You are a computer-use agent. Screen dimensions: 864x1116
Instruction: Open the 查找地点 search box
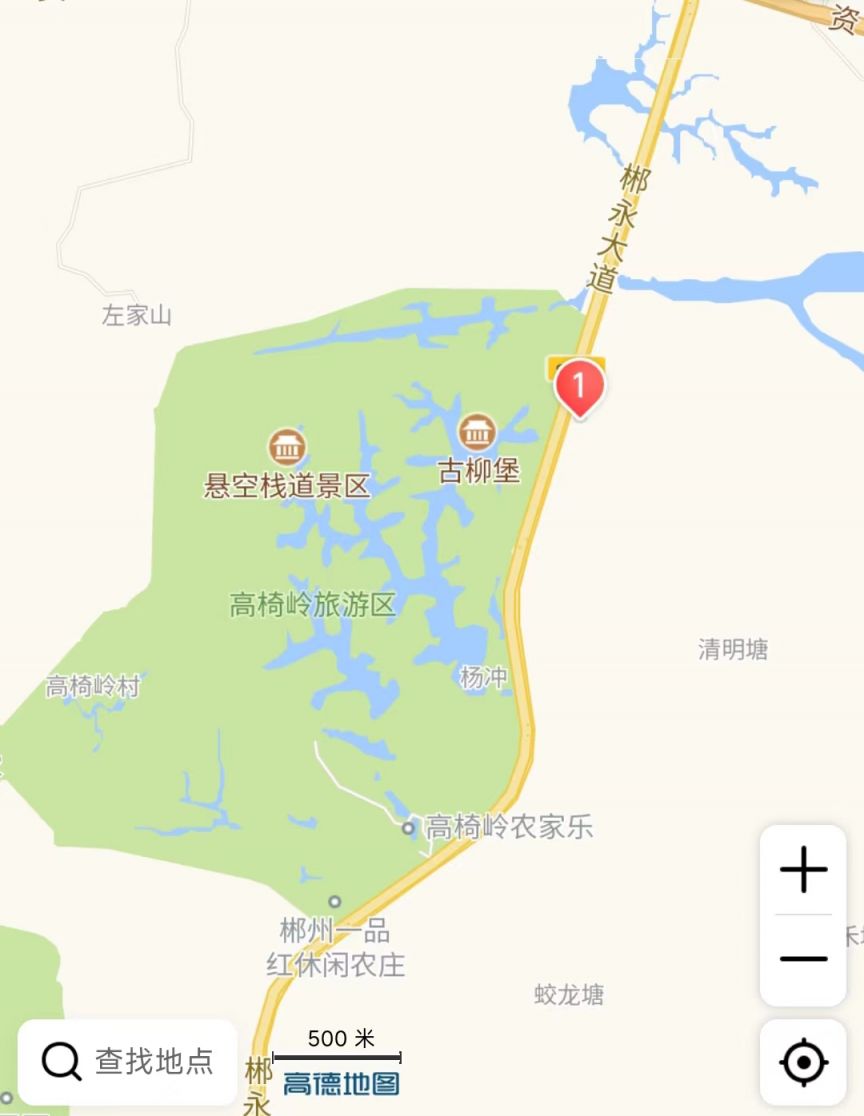click(128, 1061)
